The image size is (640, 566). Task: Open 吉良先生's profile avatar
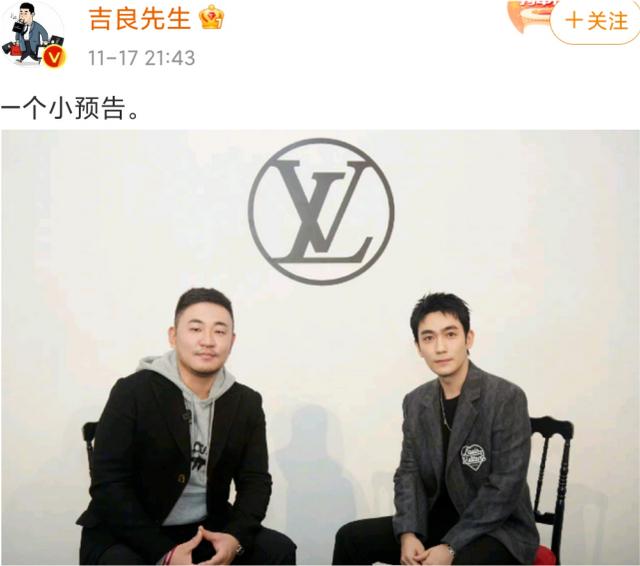pyautogui.click(x=33, y=33)
